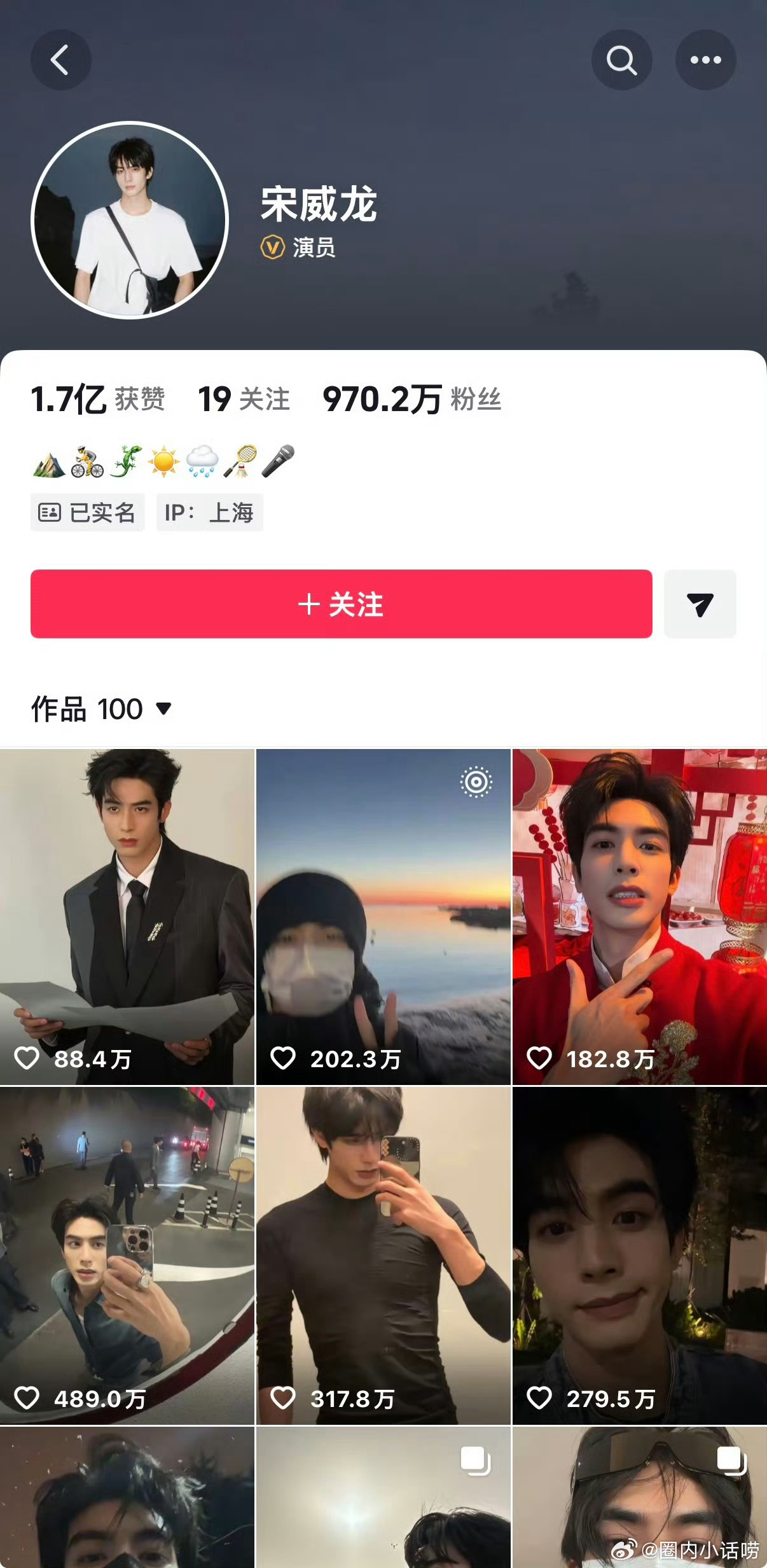Open the mirror selfie video with 489.0万 likes
The height and width of the screenshot is (1568, 767).
point(127,1255)
